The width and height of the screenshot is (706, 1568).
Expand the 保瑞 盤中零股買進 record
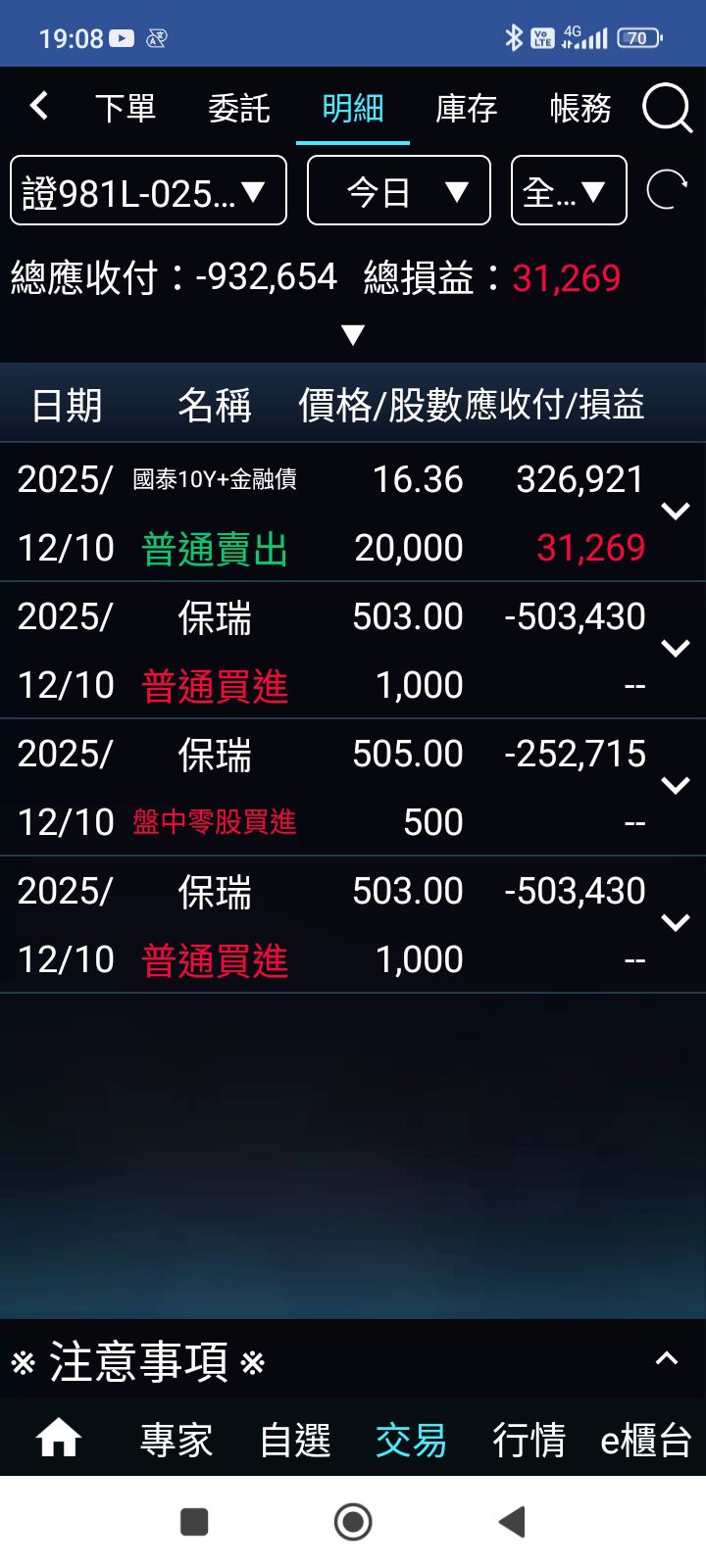[x=676, y=786]
